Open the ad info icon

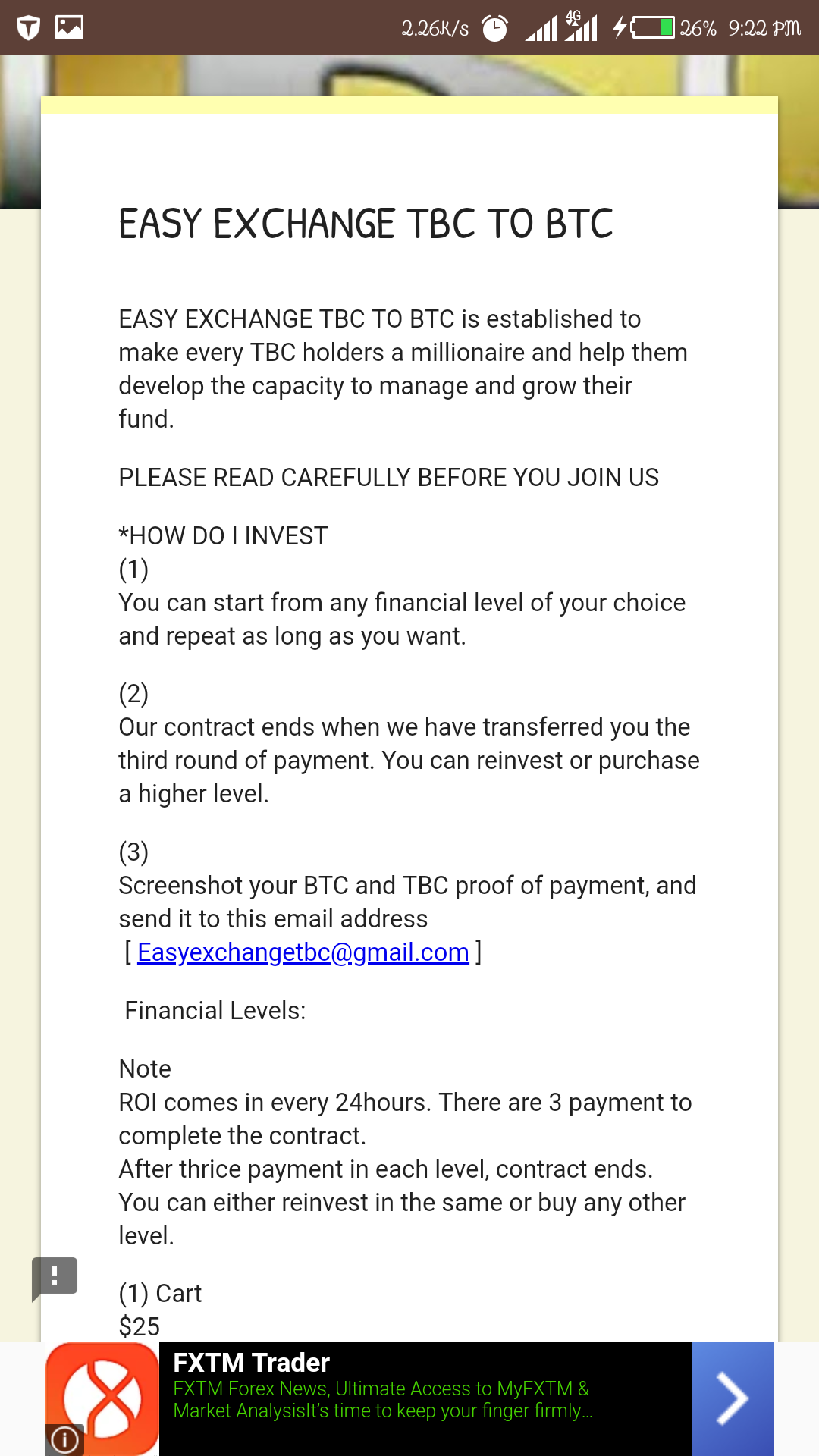64,1439
